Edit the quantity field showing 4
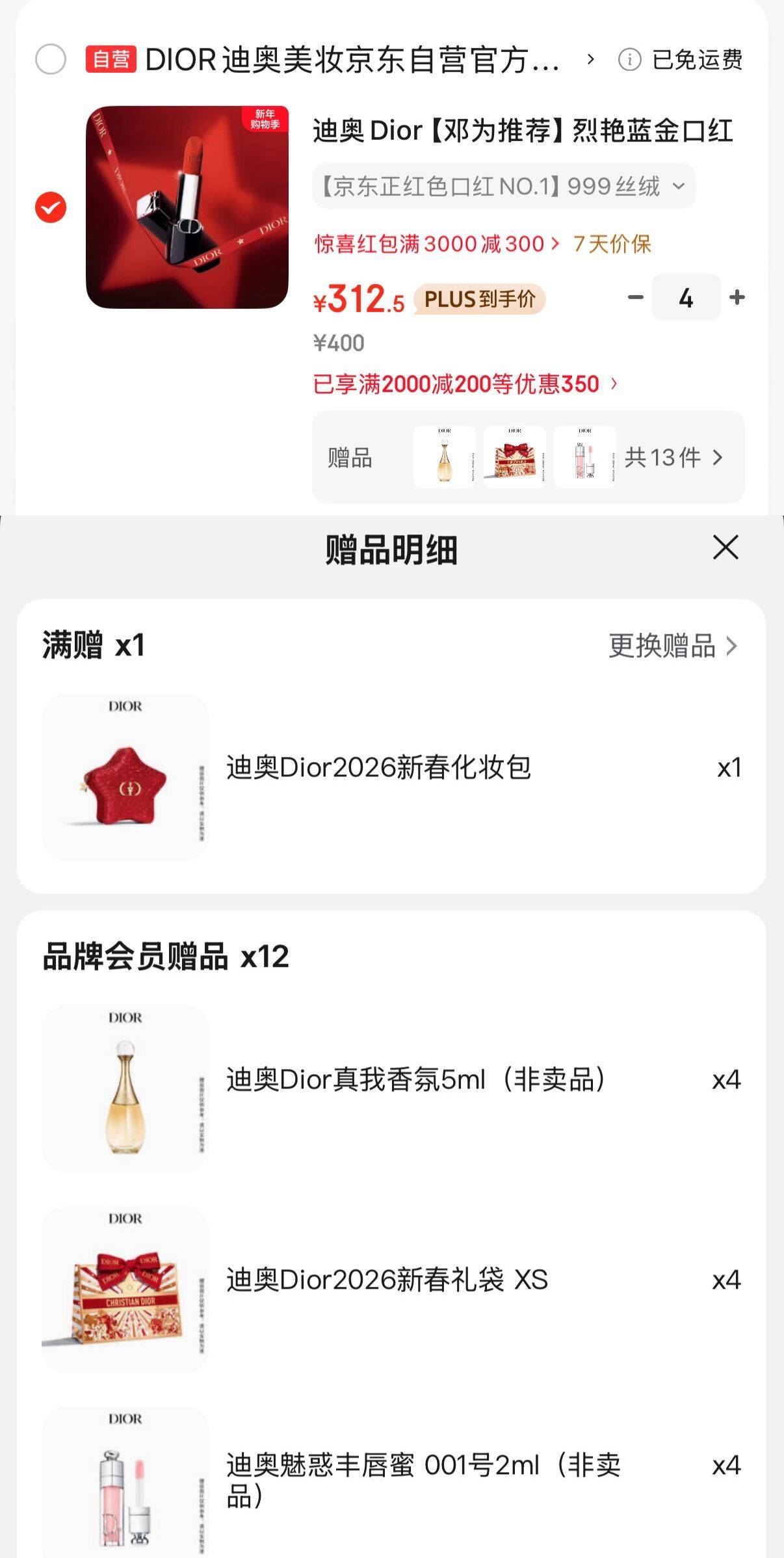The height and width of the screenshot is (1558, 784). 686,298
